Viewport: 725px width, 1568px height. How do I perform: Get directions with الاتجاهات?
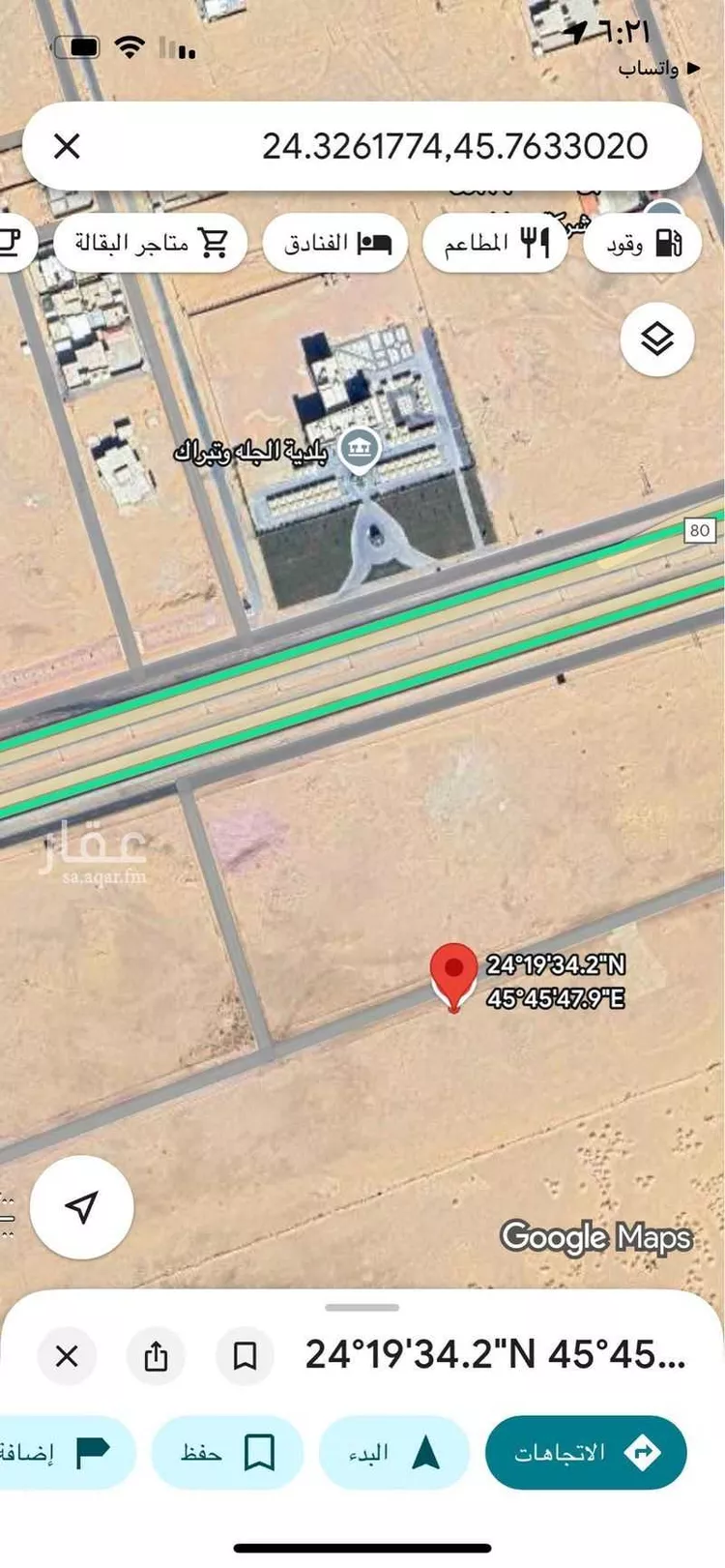(x=586, y=1452)
